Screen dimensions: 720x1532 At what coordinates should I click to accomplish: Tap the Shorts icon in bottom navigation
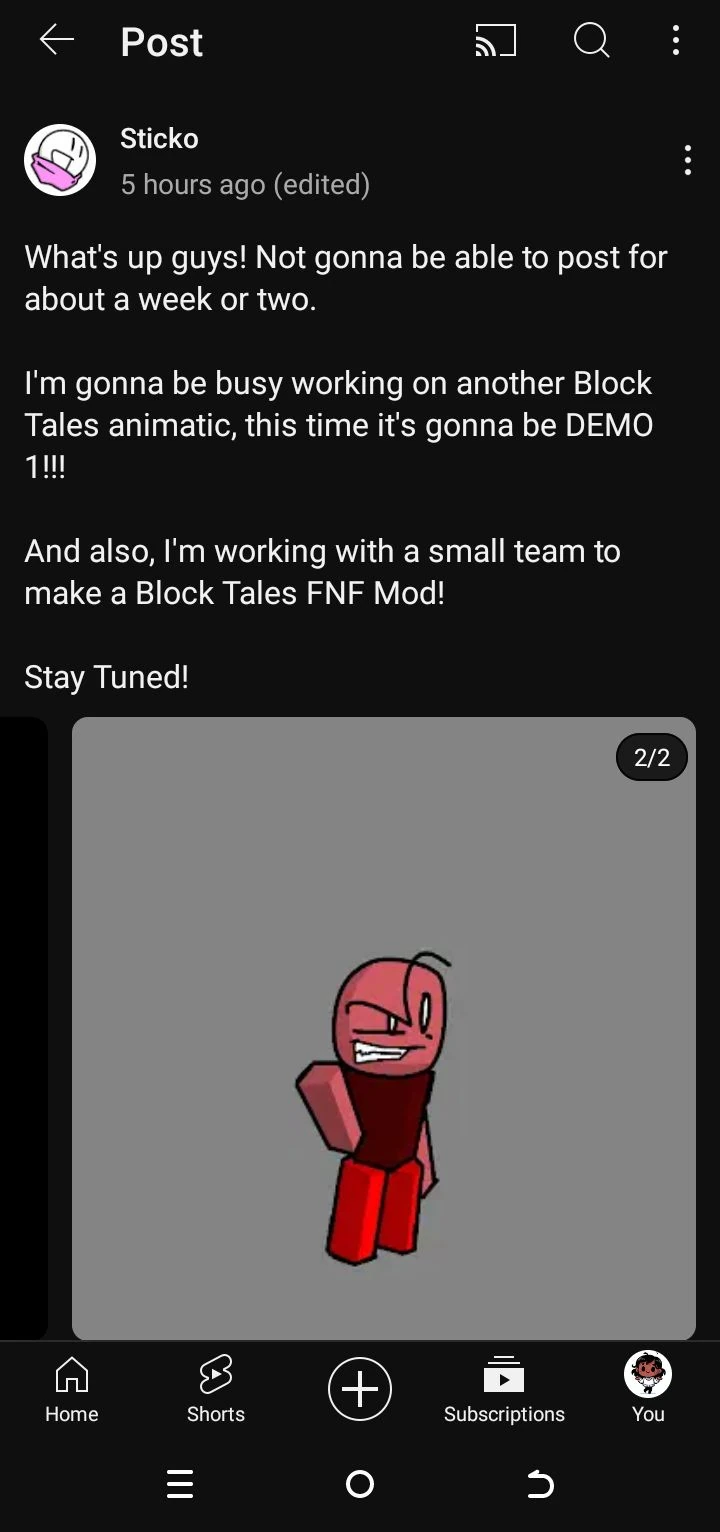point(215,1388)
